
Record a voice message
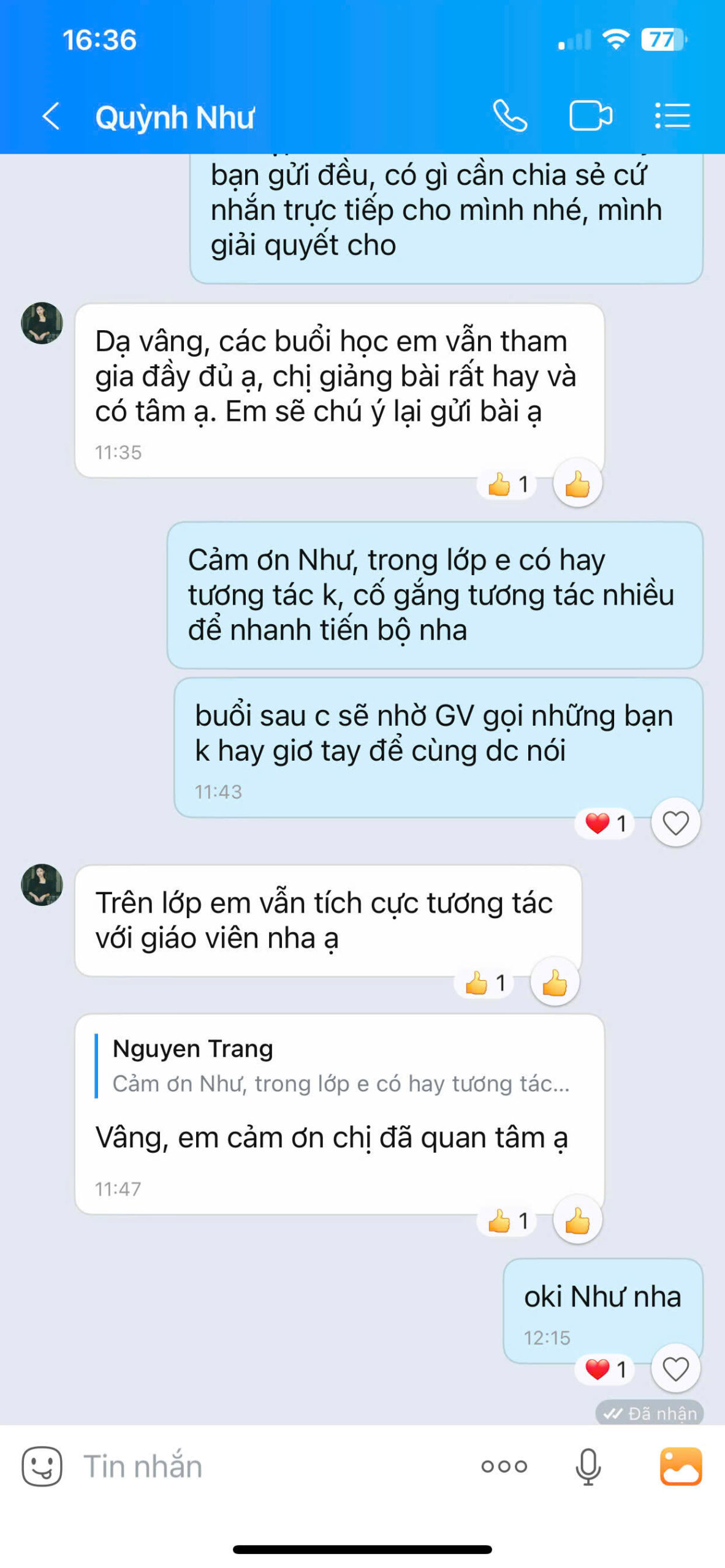tap(588, 1466)
